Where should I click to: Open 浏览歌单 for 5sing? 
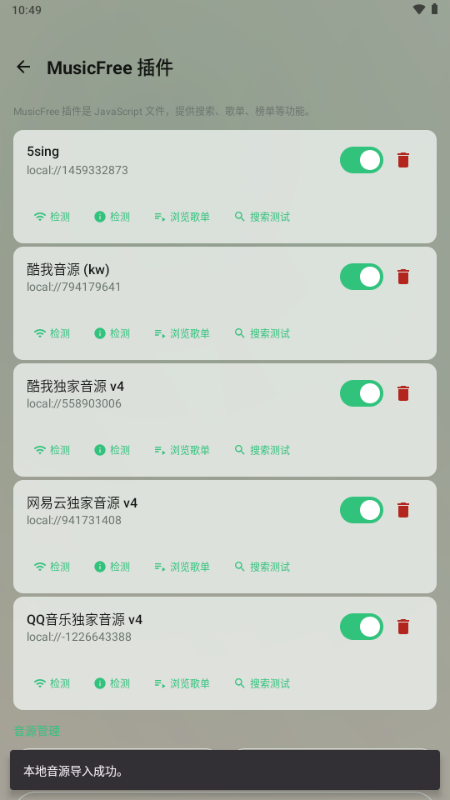[x=182, y=217]
